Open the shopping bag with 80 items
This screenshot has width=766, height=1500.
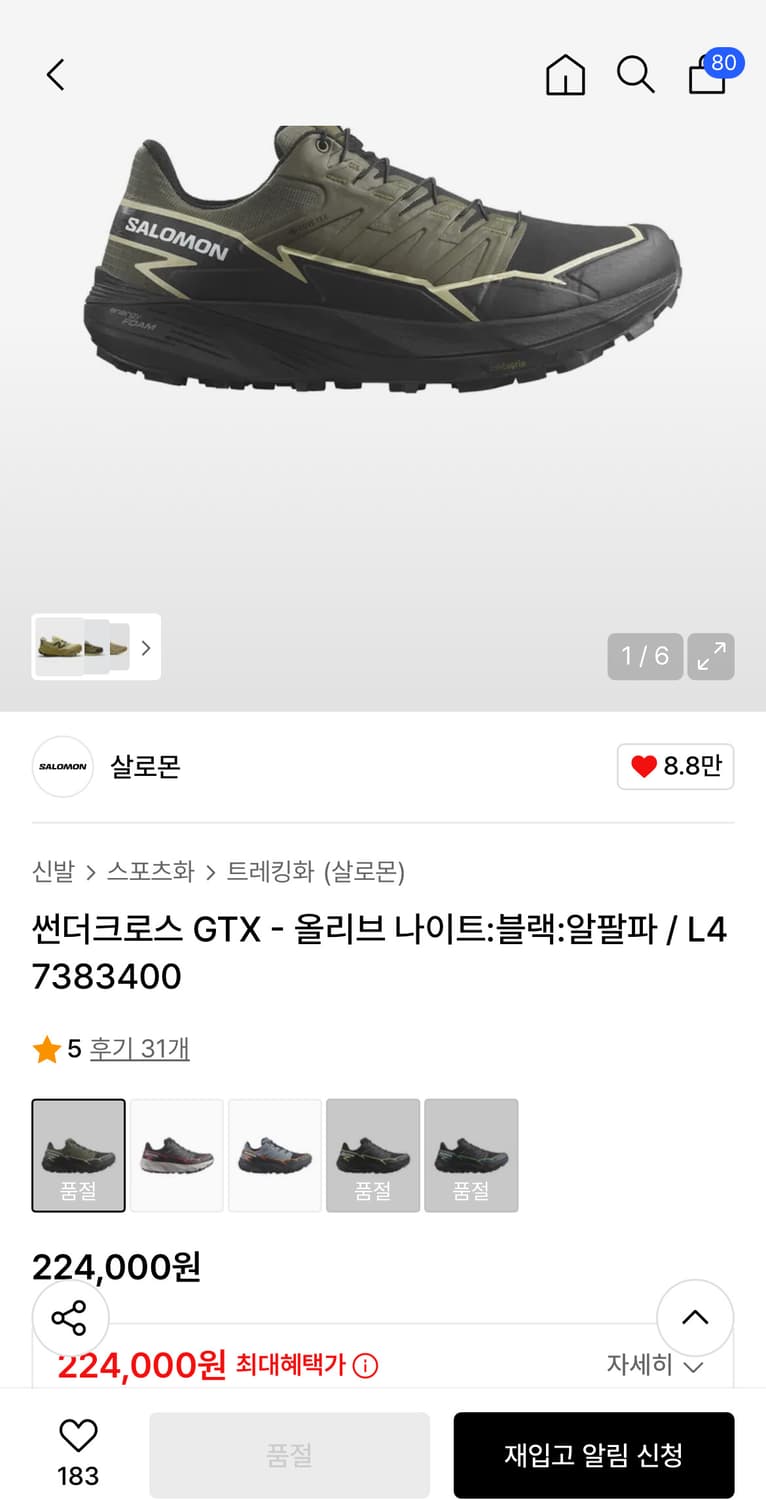tap(708, 75)
